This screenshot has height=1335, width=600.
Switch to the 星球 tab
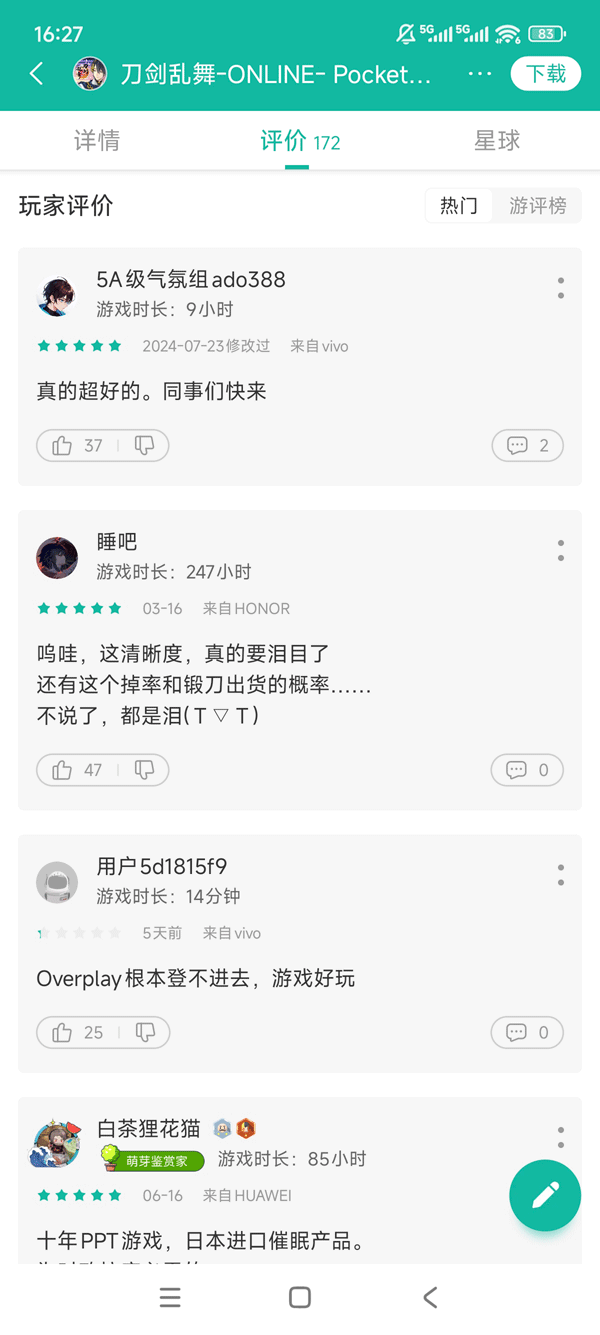coord(497,141)
